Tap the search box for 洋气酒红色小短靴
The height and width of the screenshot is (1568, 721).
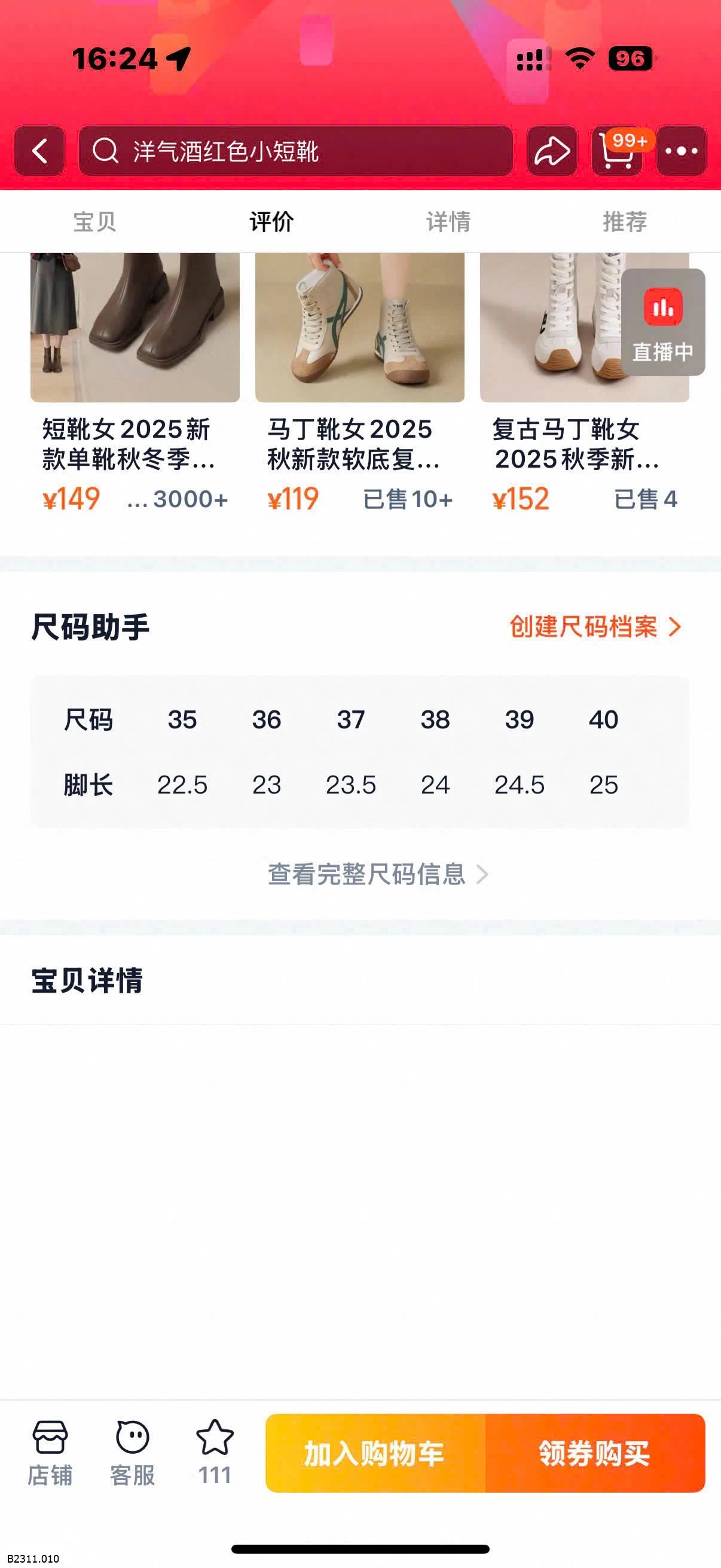295,151
